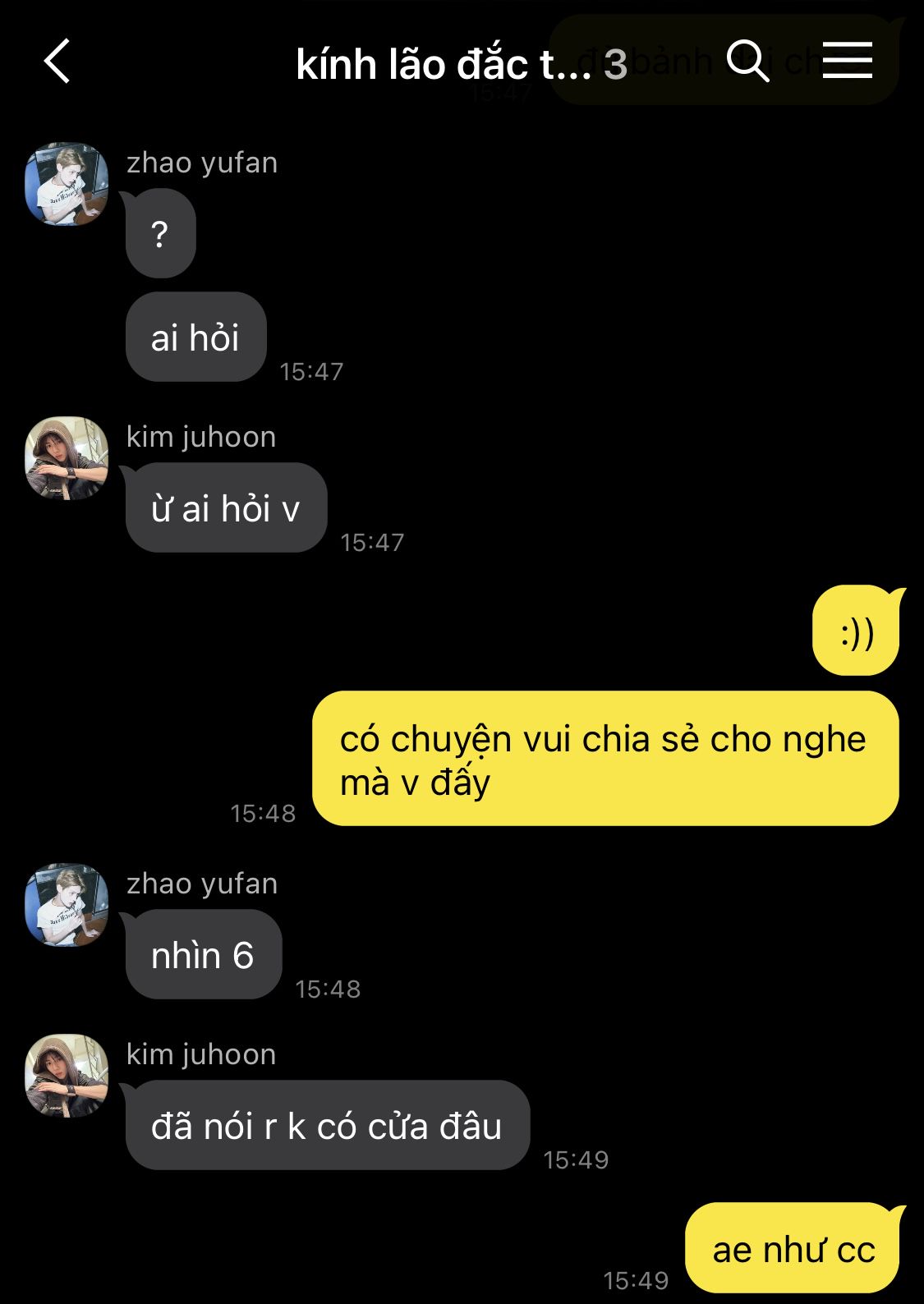Open kim juhoon's avatar by 'đã nói r k có cửa đâu'
Viewport: 924px width, 1304px height.
click(67, 1076)
